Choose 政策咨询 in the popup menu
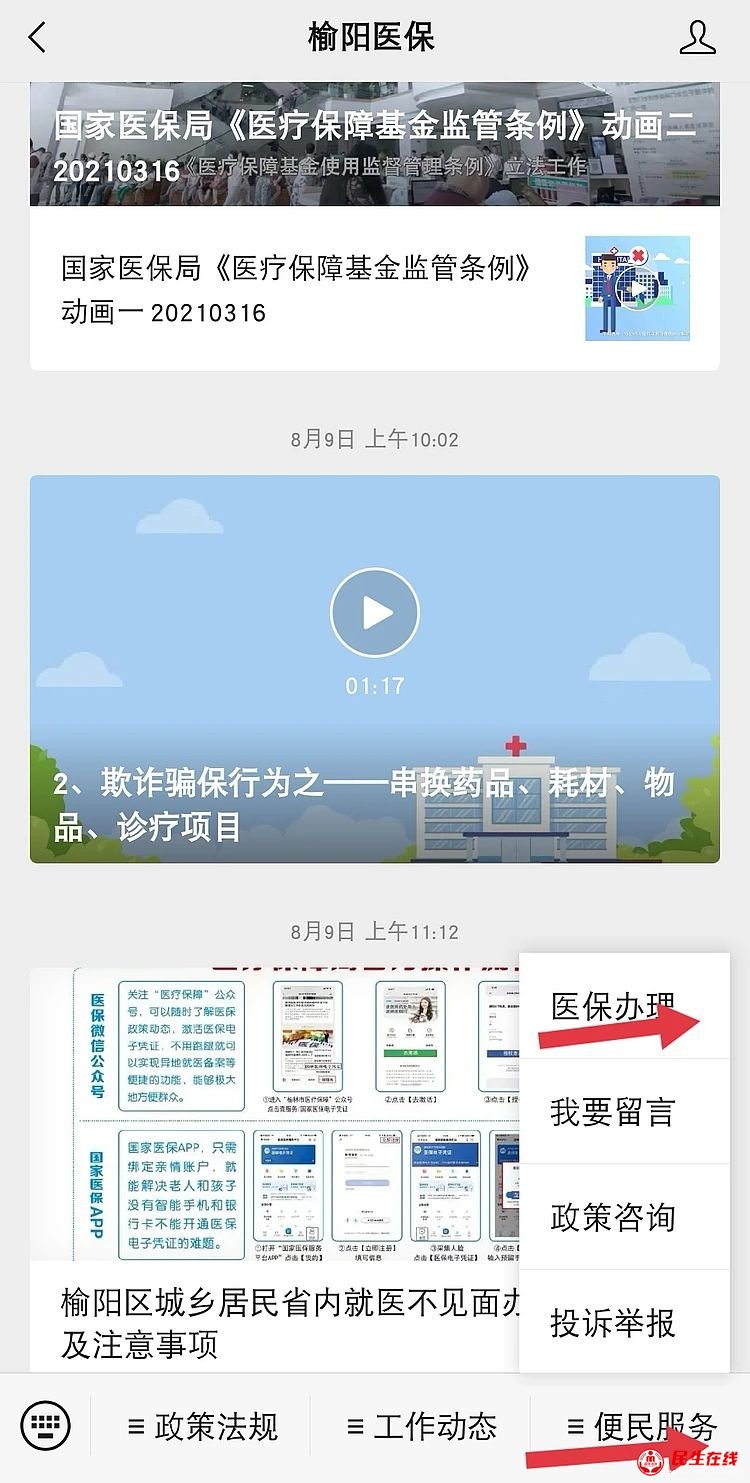 624,1218
